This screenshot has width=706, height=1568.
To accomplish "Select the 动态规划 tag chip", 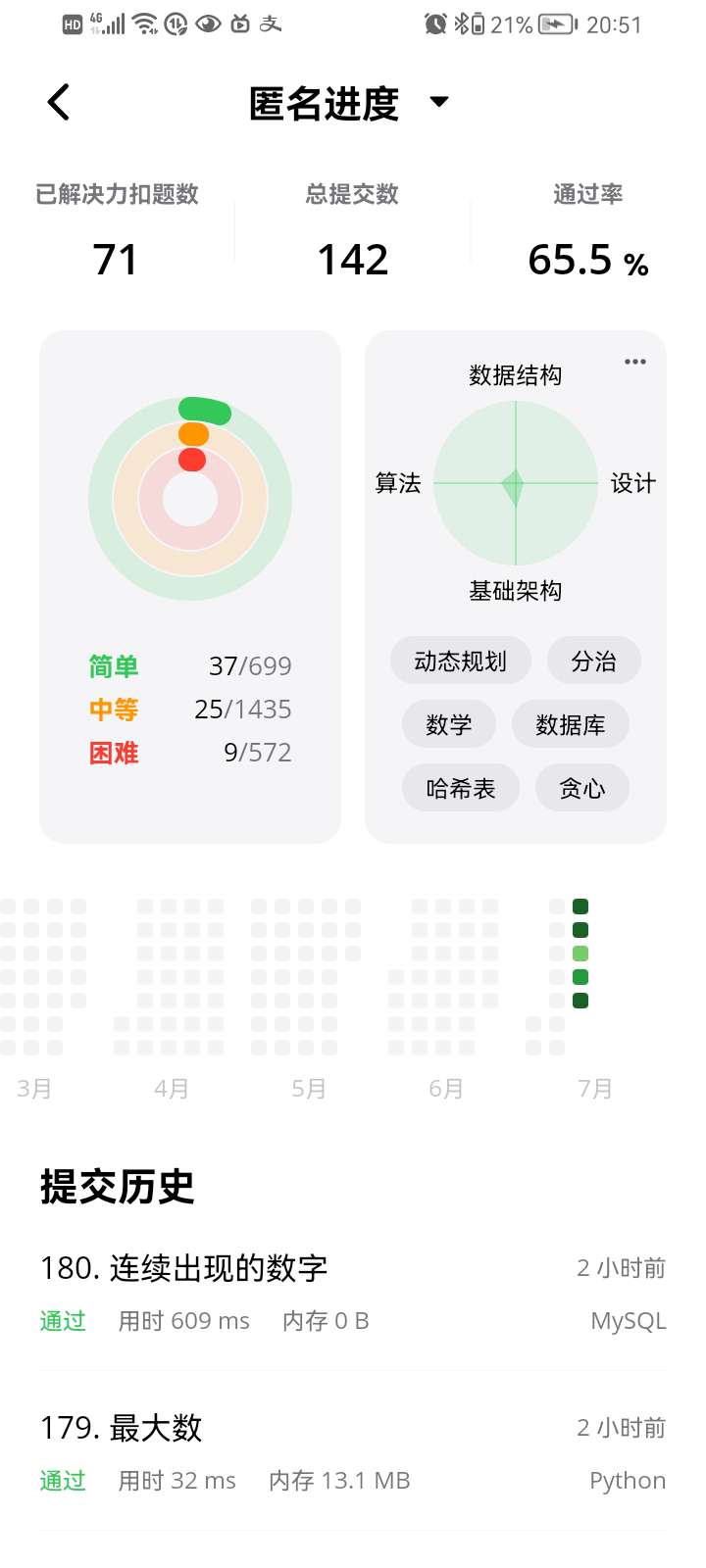I will click(x=460, y=661).
